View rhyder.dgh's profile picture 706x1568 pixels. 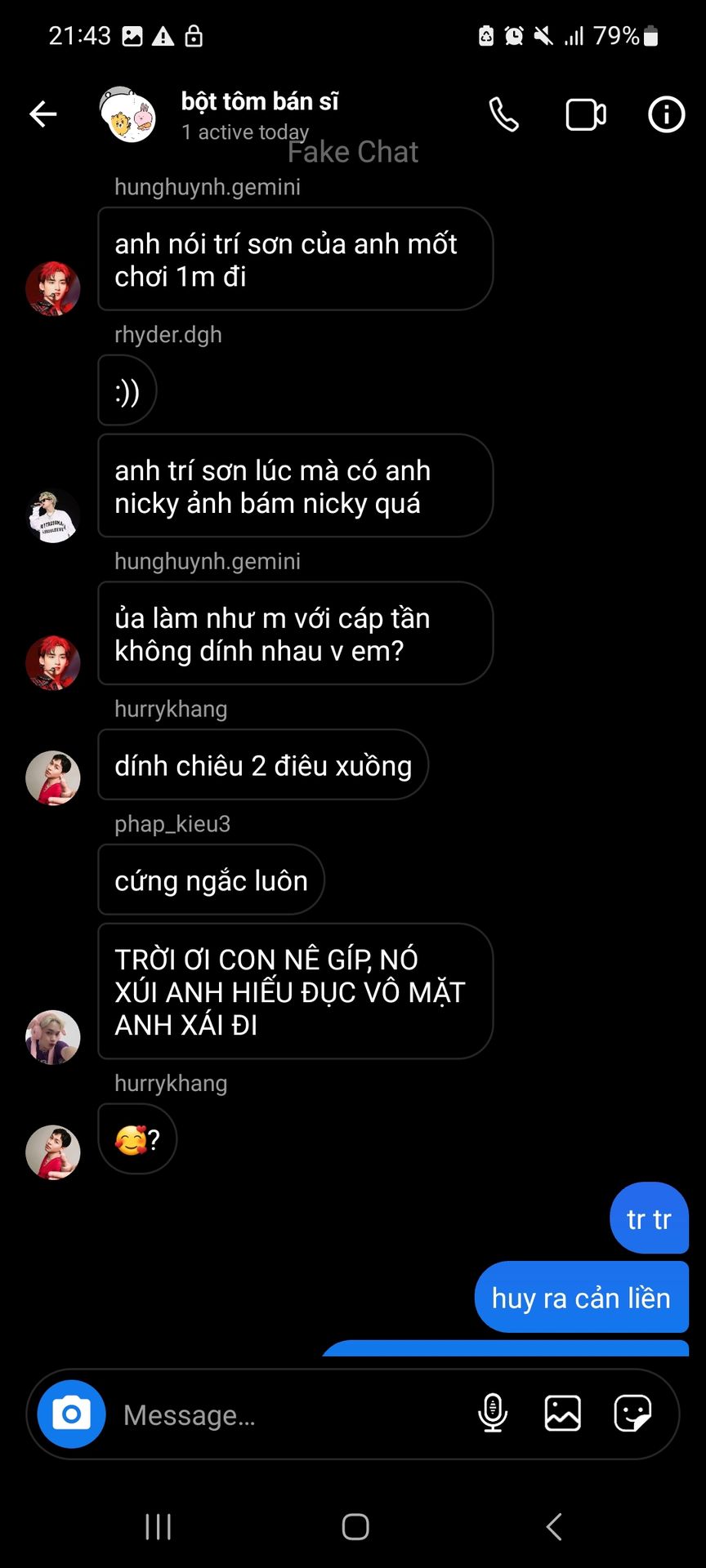[x=53, y=516]
